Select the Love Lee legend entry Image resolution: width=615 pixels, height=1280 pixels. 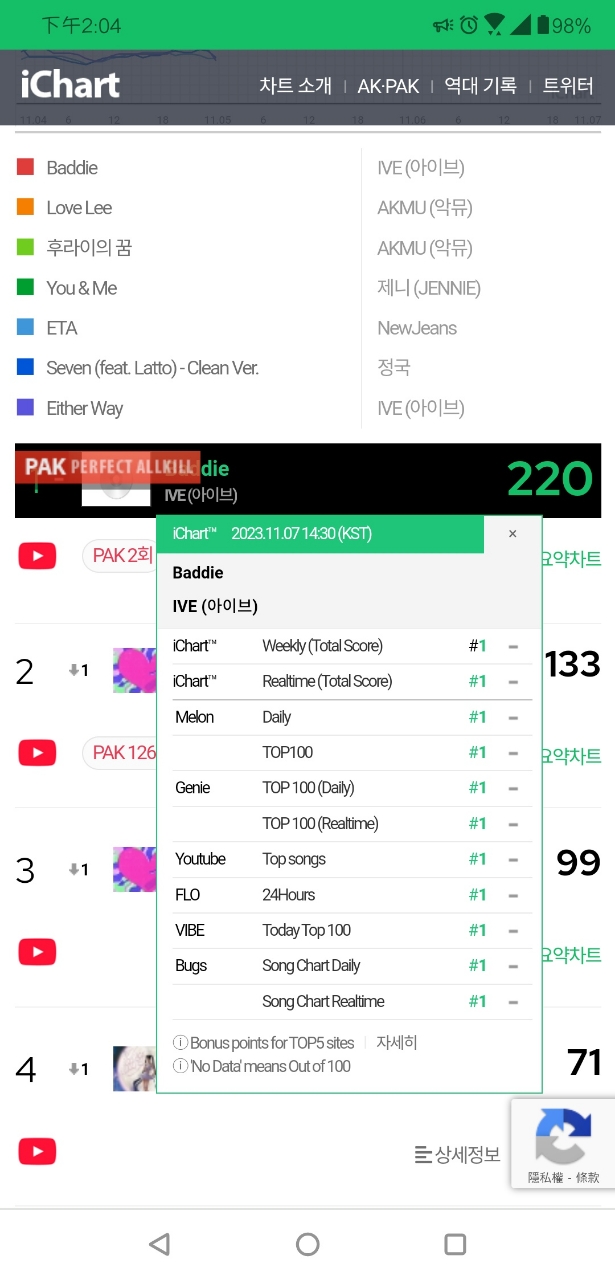pos(78,208)
